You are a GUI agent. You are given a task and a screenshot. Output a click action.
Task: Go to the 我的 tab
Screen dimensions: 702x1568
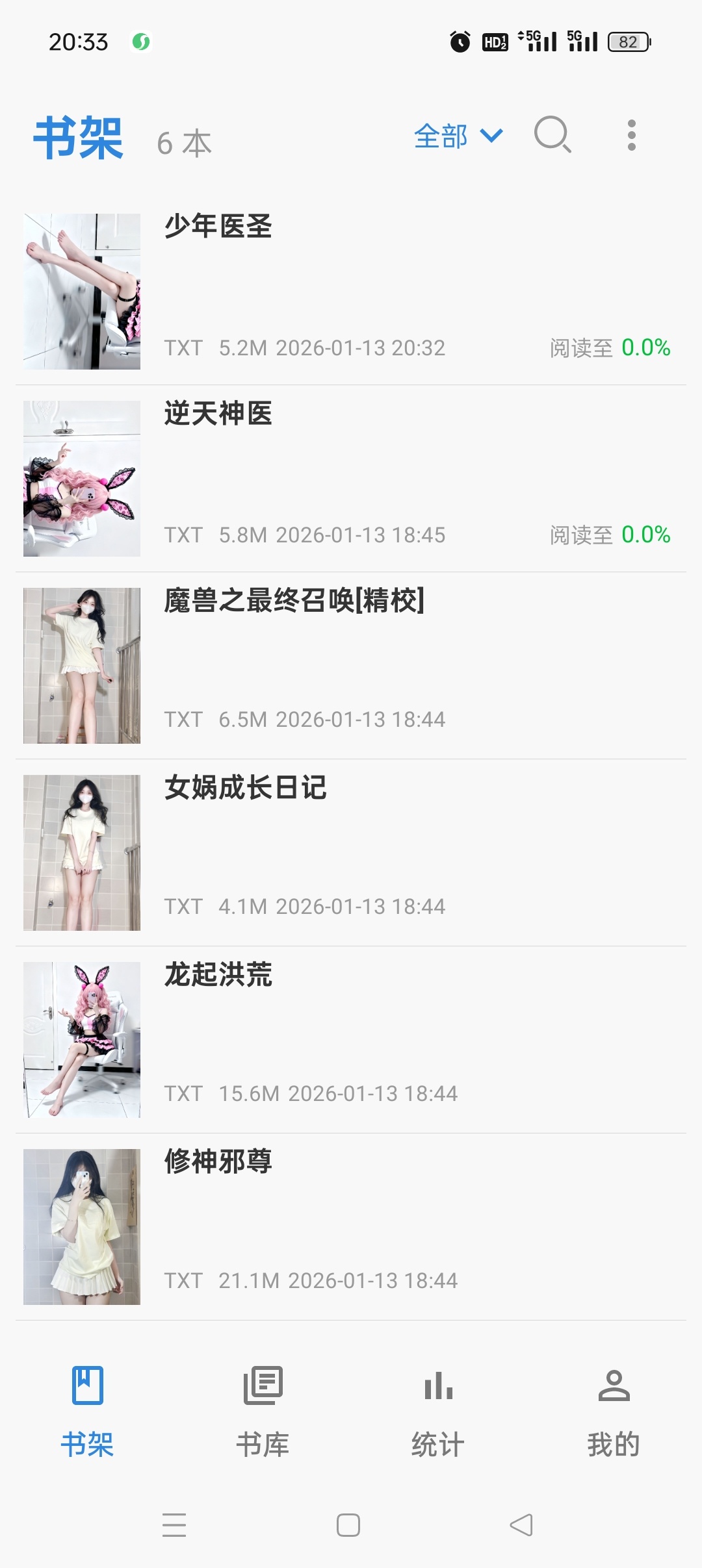[614, 1411]
